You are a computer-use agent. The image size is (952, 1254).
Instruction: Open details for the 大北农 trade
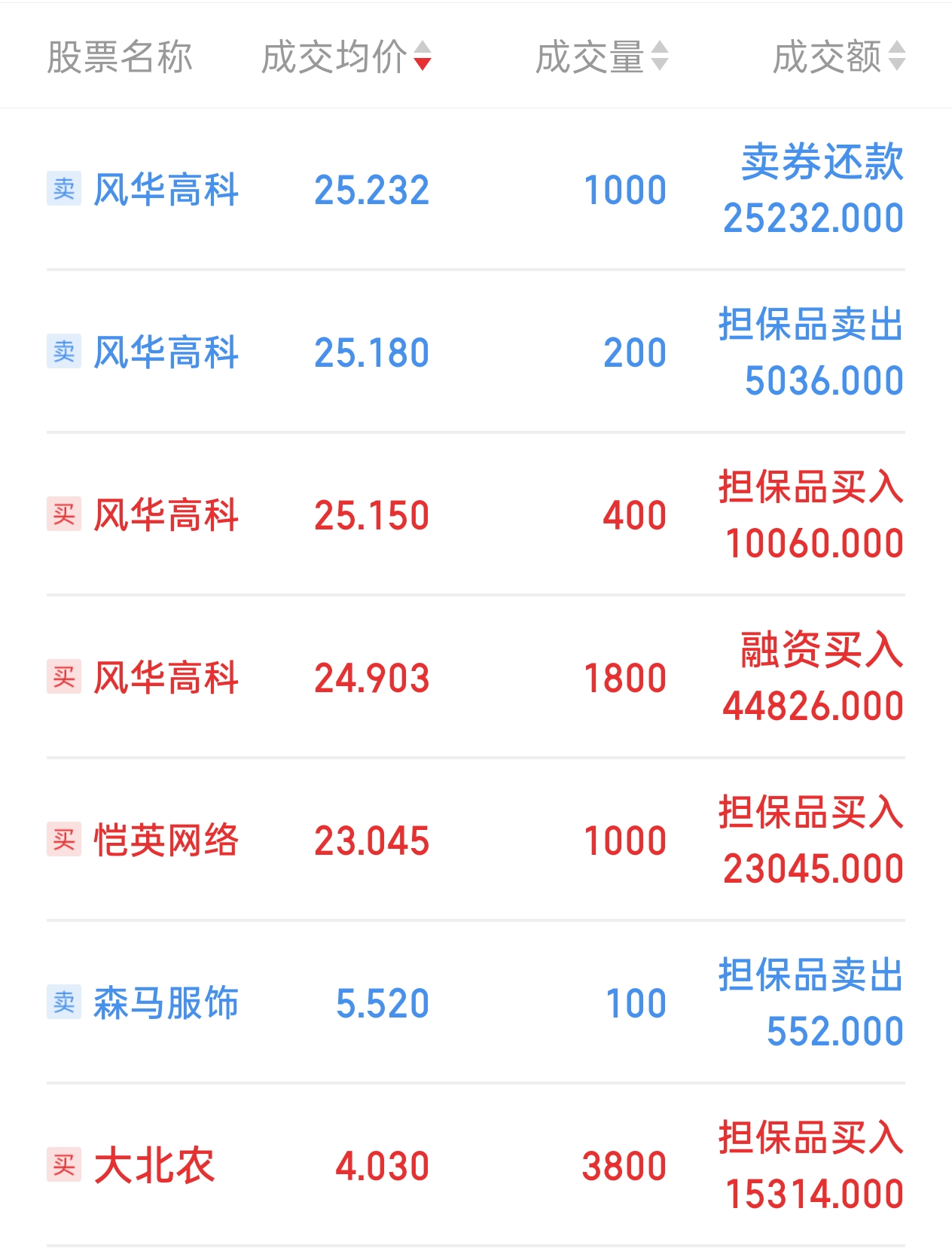pos(155,1165)
